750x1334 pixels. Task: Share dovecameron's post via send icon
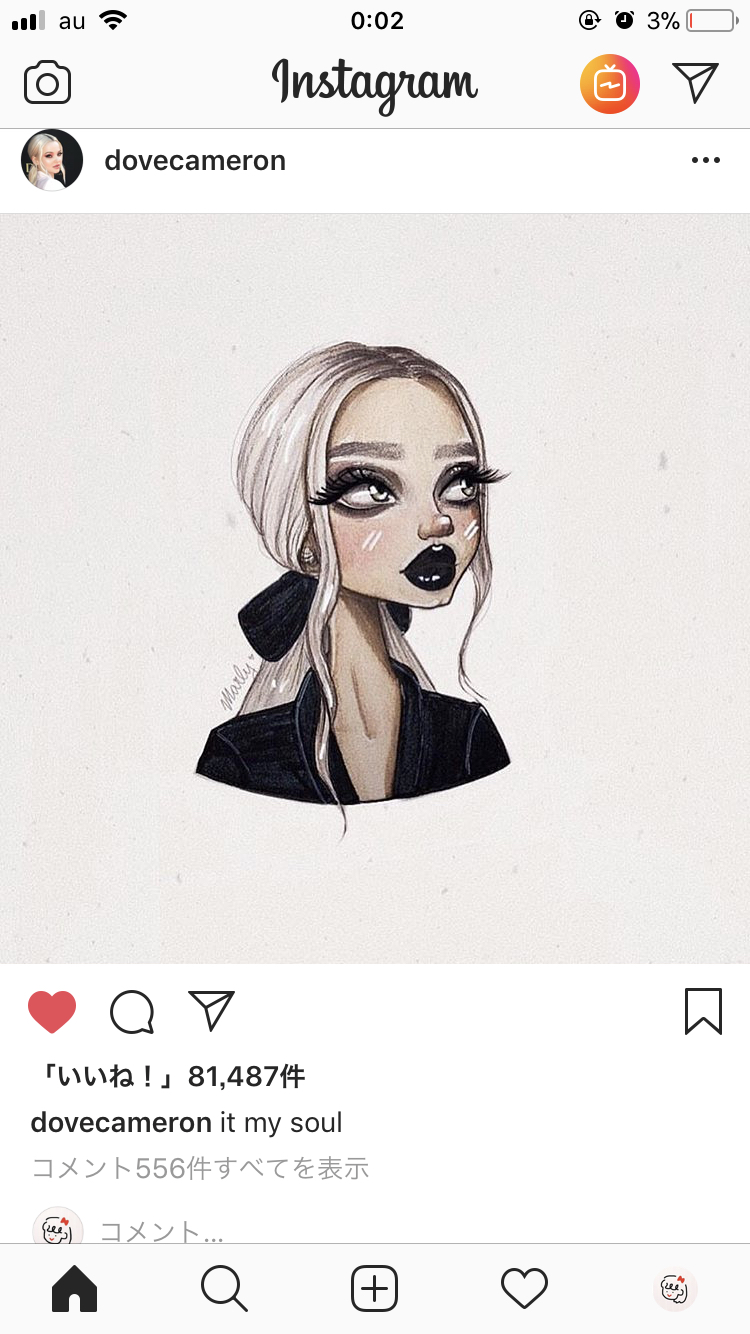tap(211, 1011)
